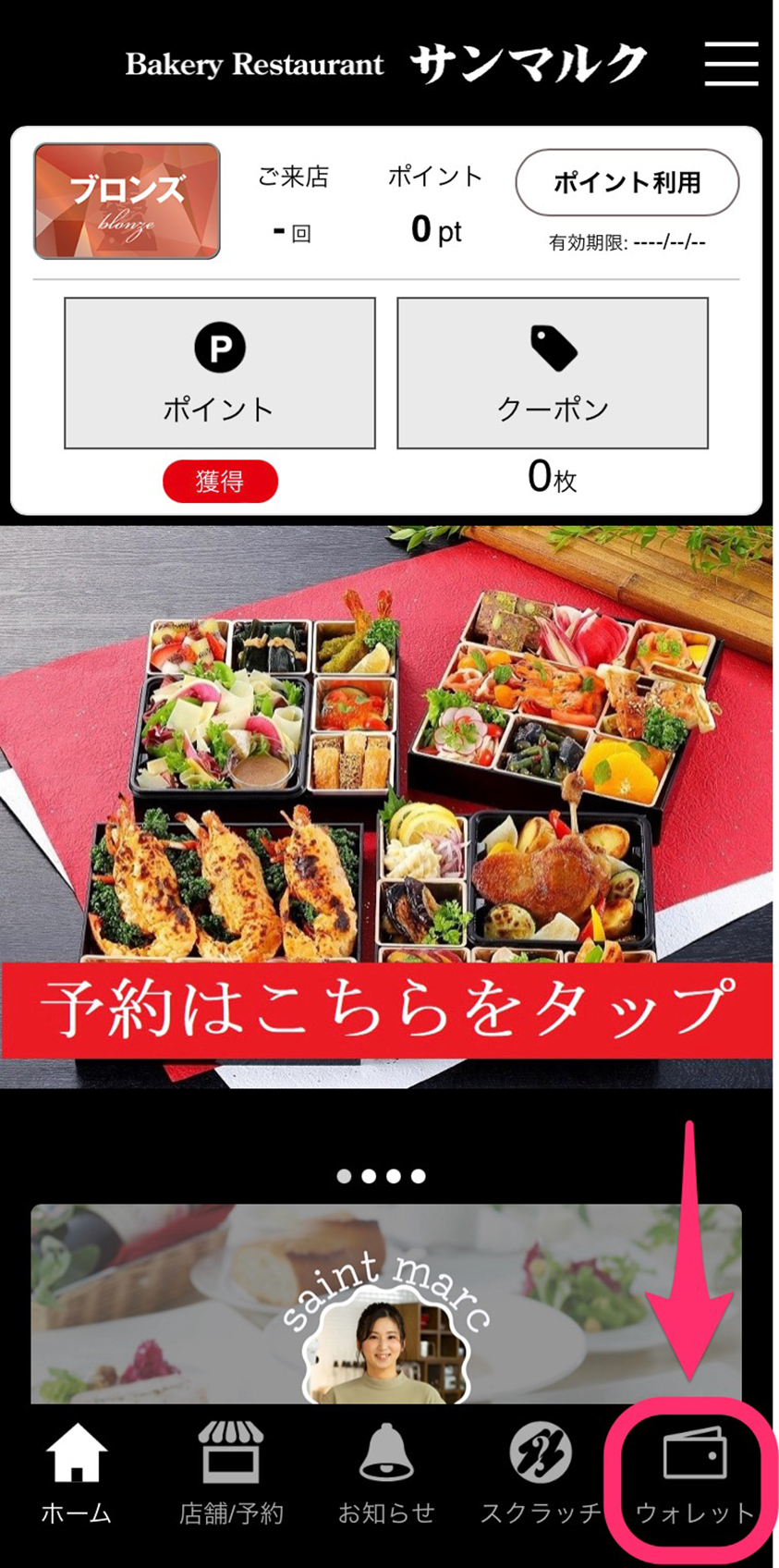779x1568 pixels.
Task: Tap the red 獲得 badge
Action: tap(220, 481)
